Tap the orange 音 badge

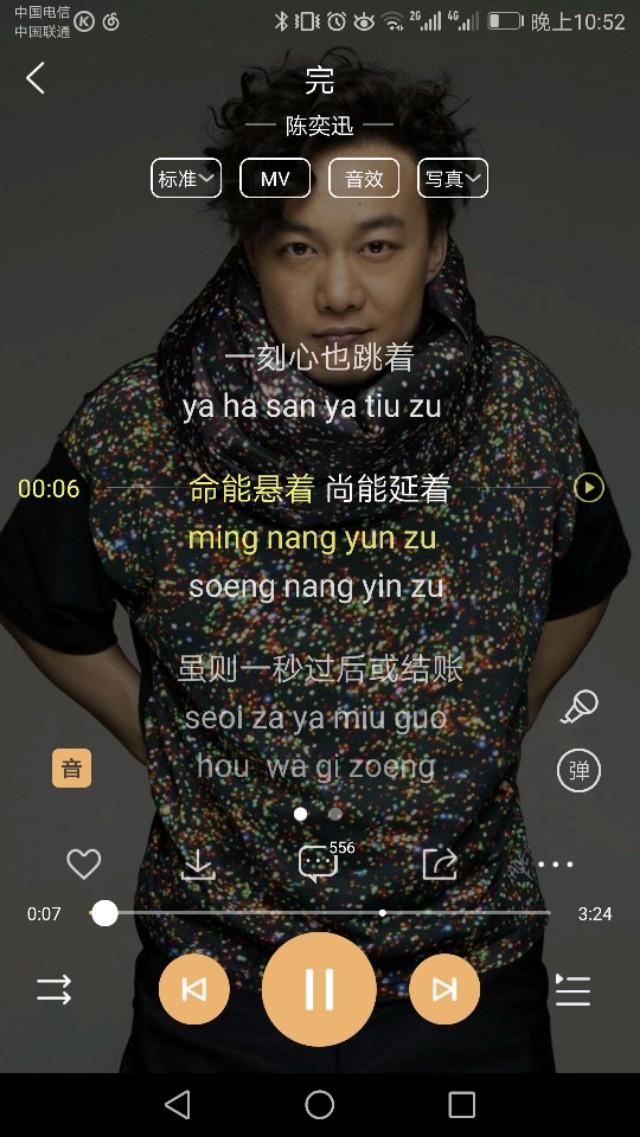(72, 768)
